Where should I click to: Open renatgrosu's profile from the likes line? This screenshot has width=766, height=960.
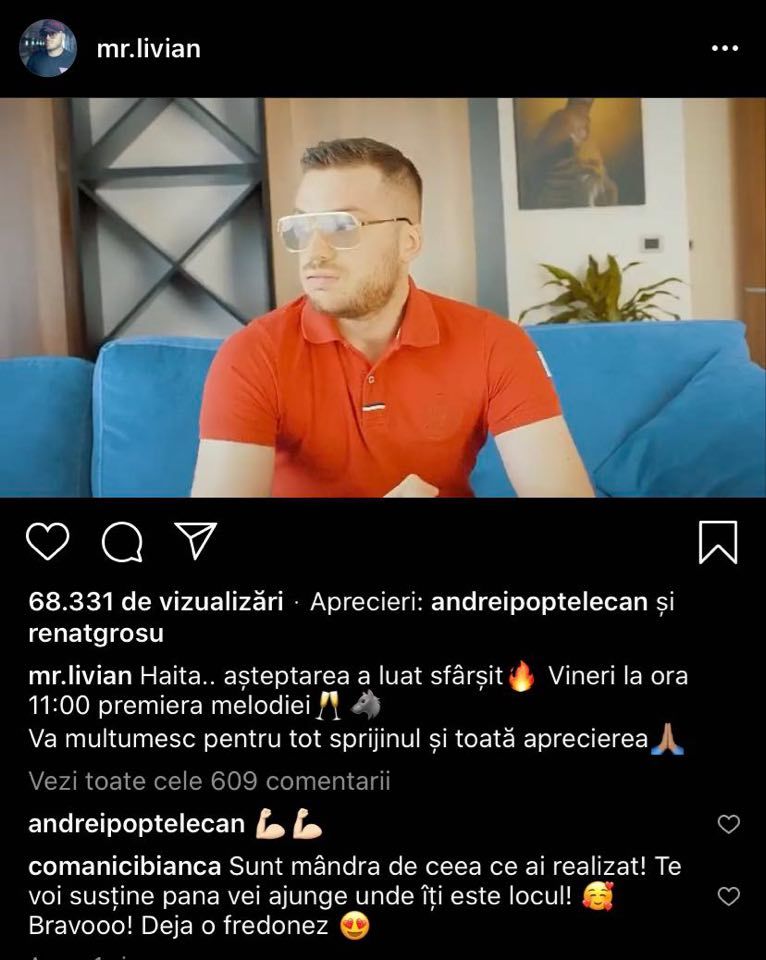click(x=96, y=634)
